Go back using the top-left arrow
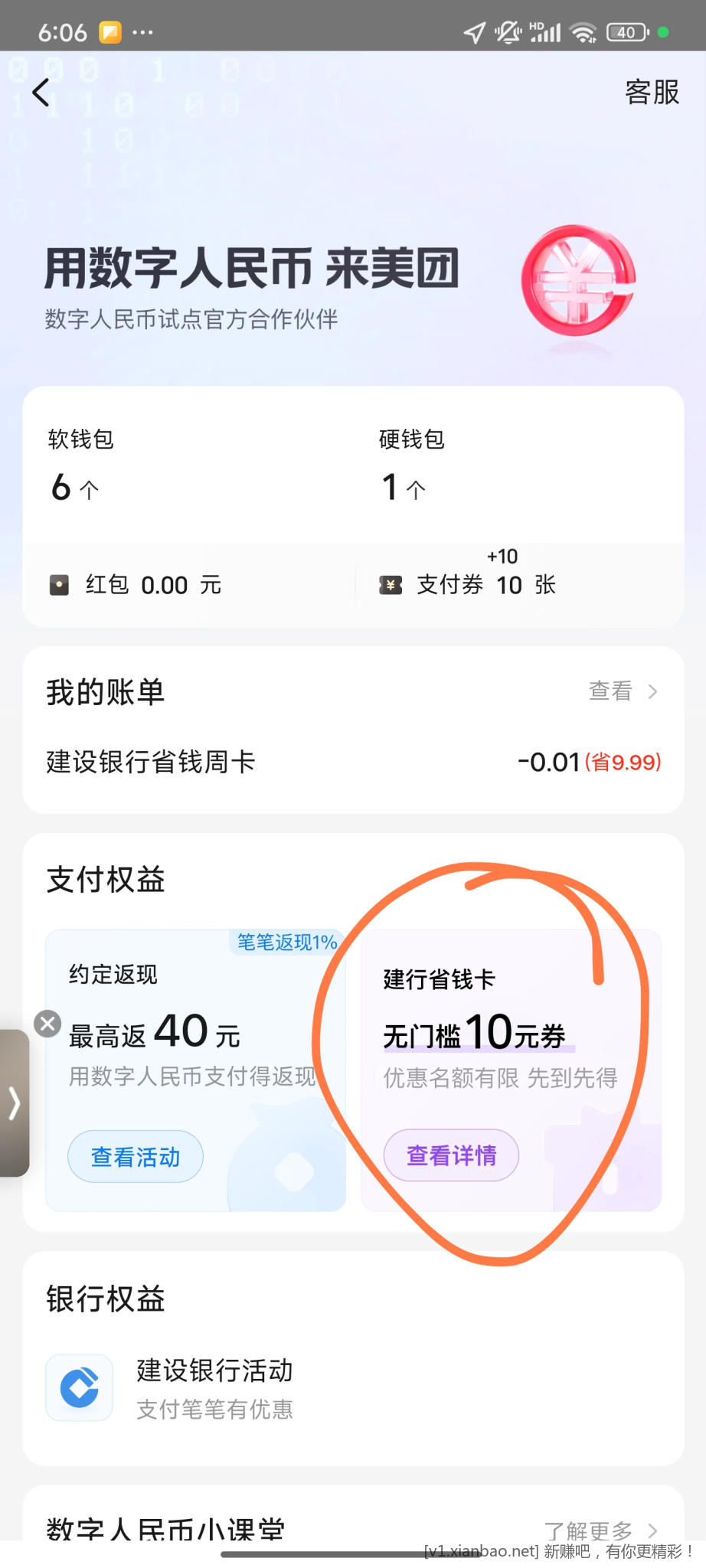This screenshot has width=706, height=1568. tap(41, 93)
